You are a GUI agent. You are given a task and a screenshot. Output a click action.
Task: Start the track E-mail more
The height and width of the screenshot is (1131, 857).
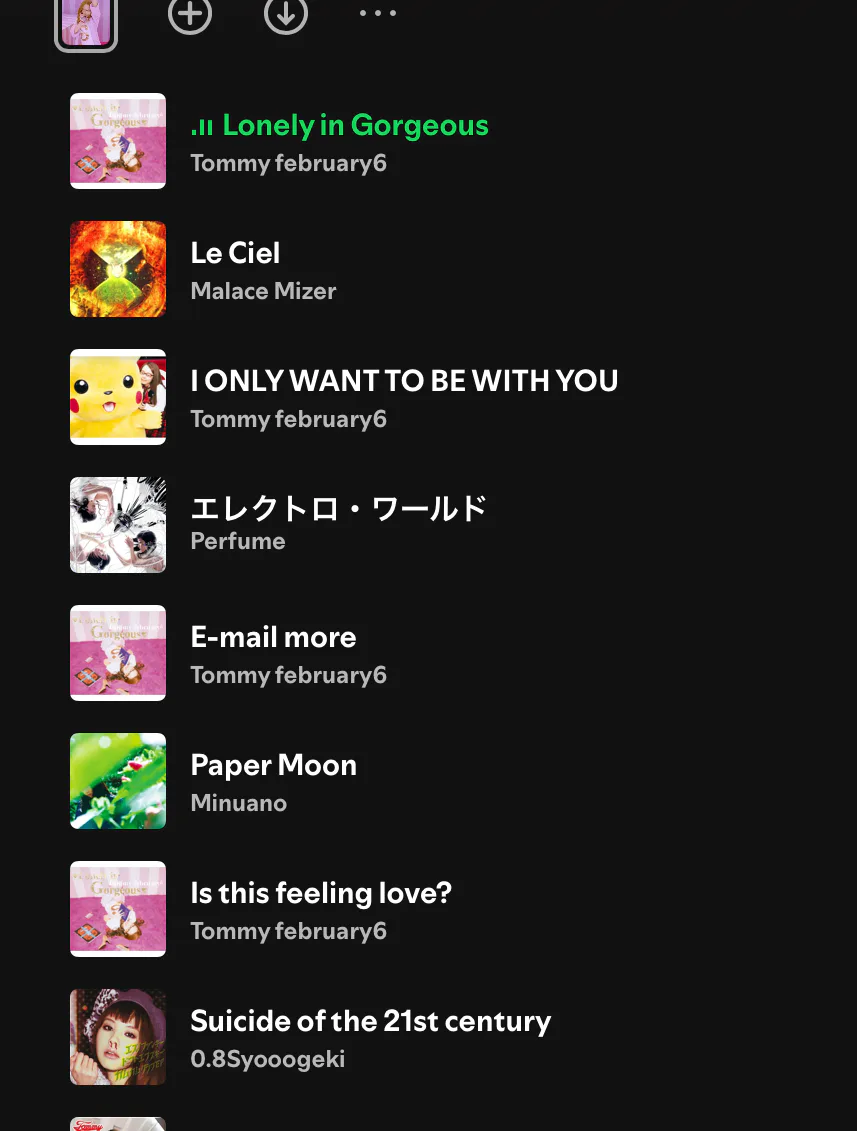pyautogui.click(x=273, y=638)
